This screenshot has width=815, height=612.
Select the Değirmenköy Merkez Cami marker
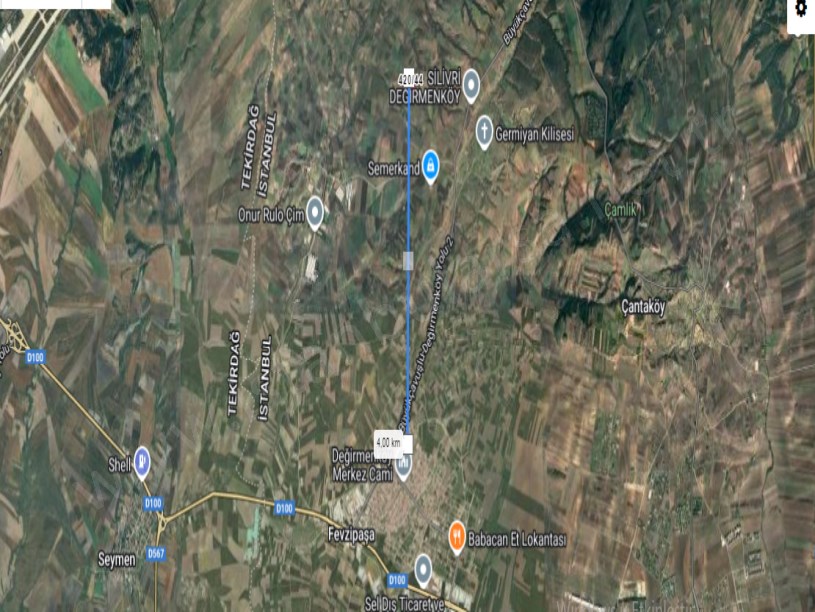(404, 465)
